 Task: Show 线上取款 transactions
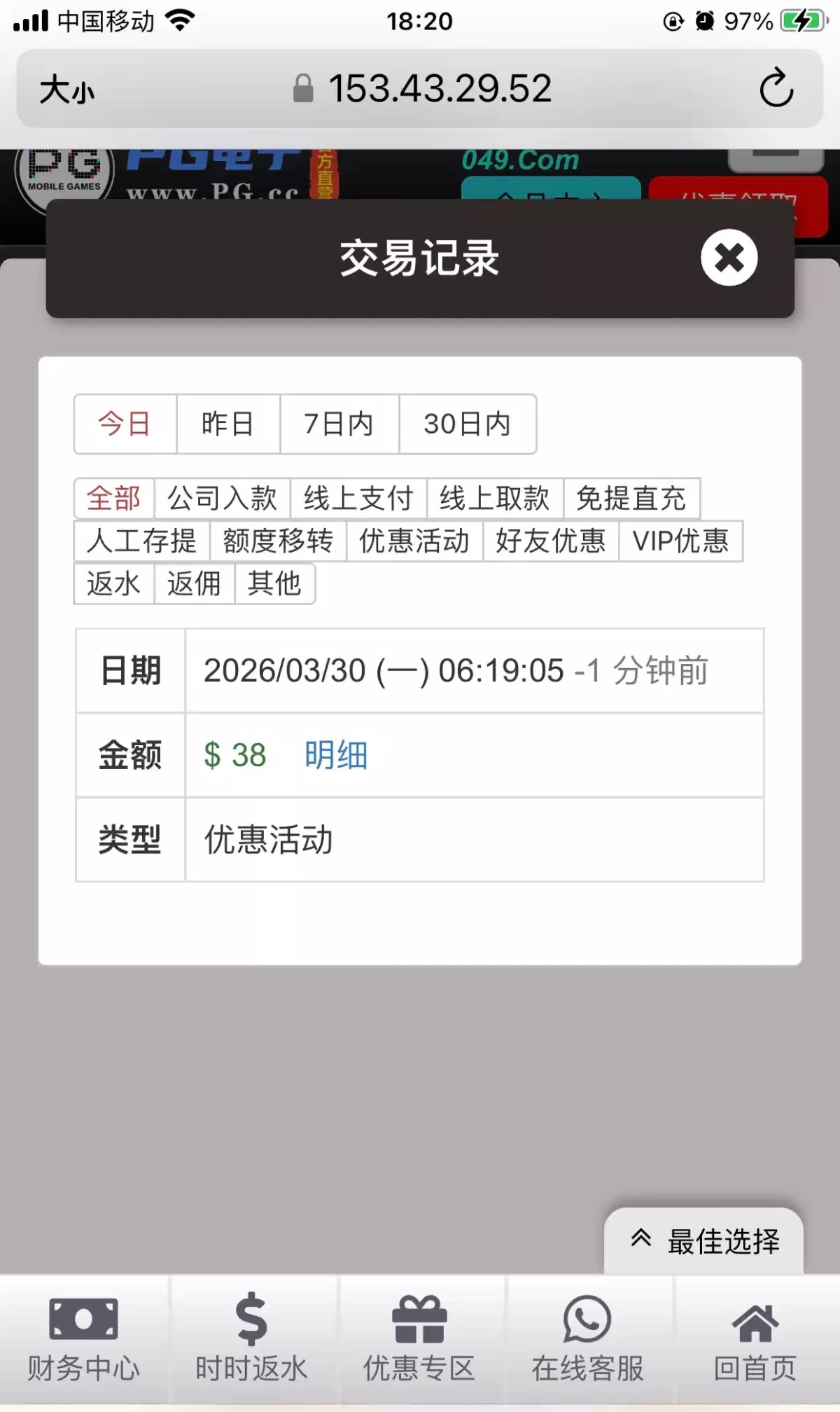click(x=494, y=498)
